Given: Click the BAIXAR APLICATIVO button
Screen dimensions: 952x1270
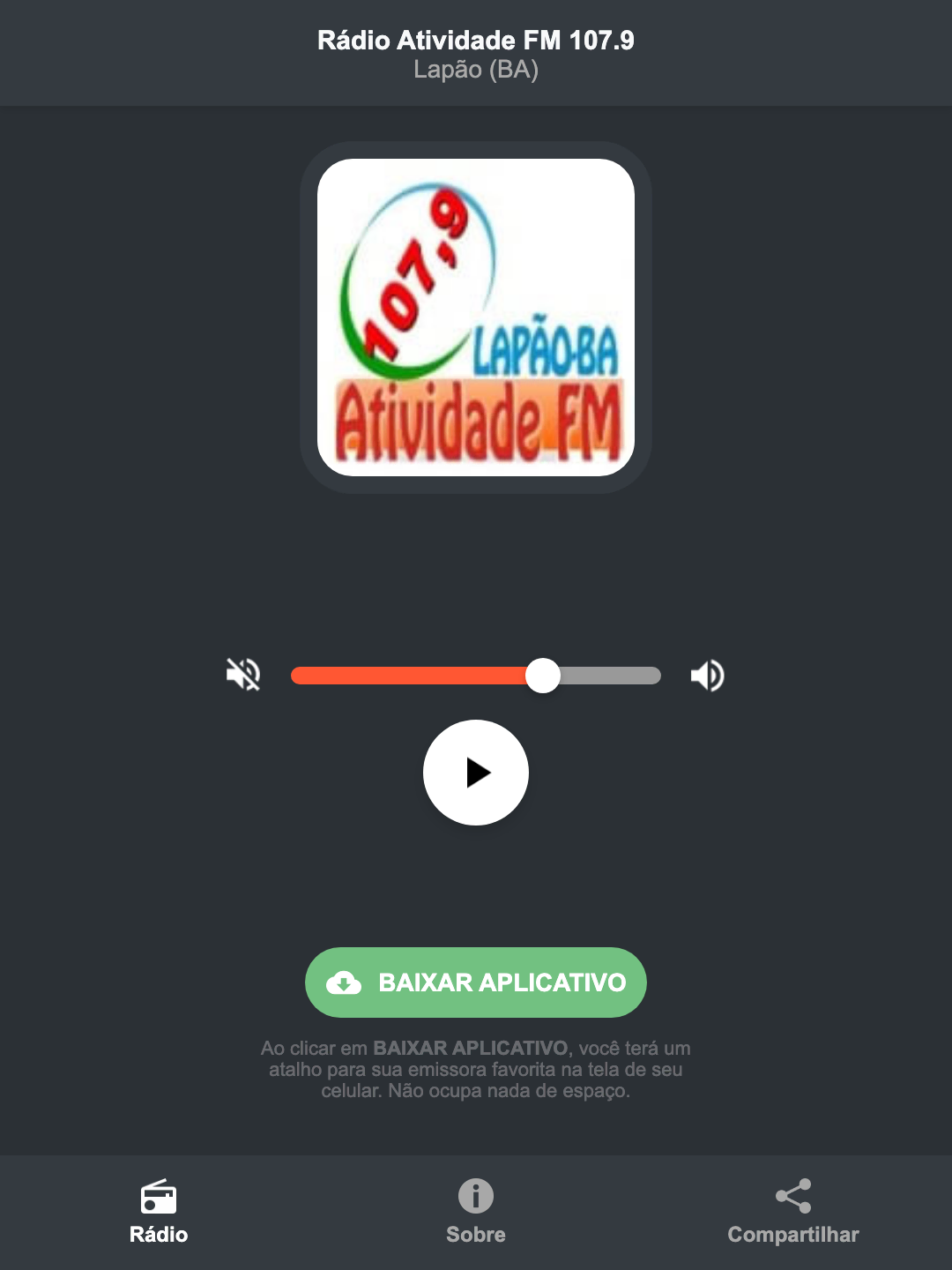Looking at the screenshot, I should click(475, 982).
